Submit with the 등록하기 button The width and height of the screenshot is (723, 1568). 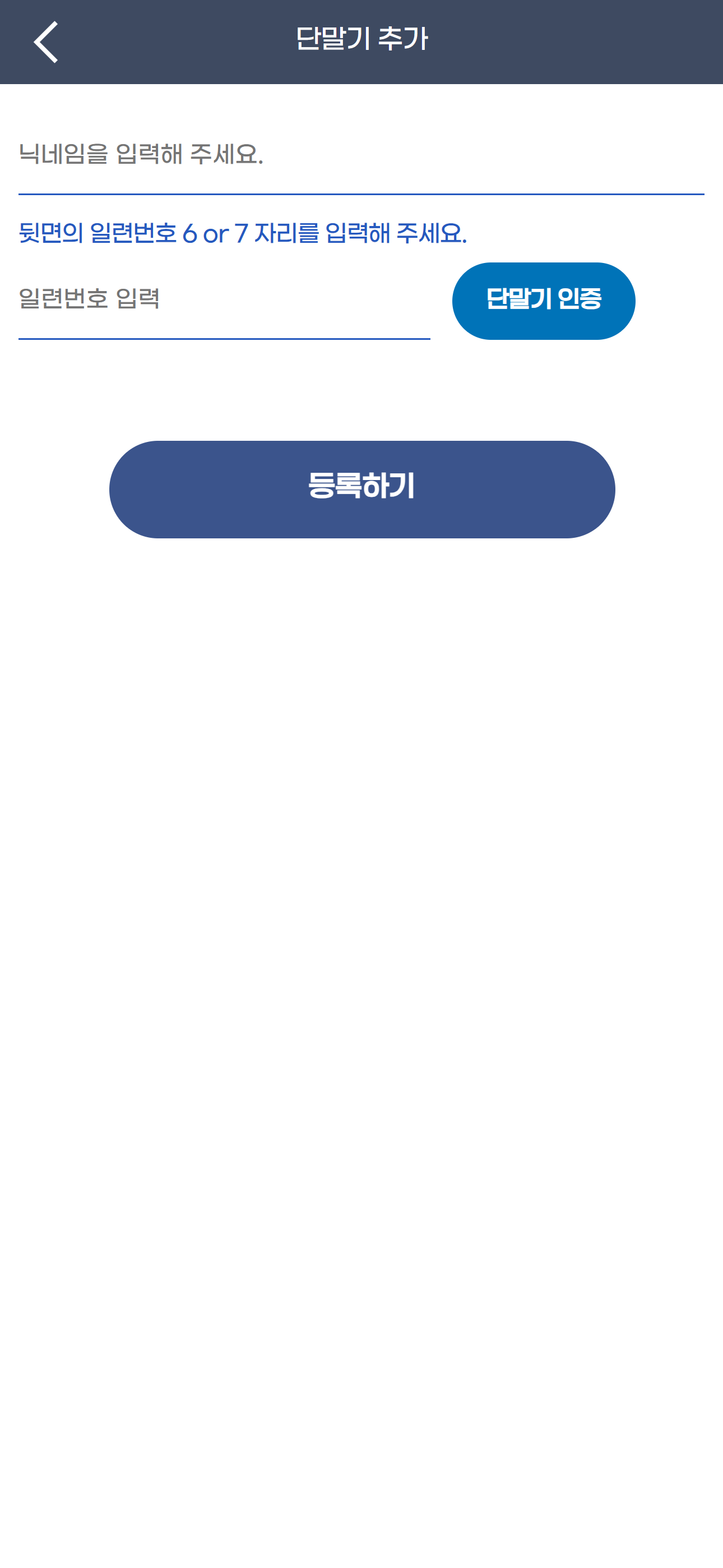pos(361,489)
